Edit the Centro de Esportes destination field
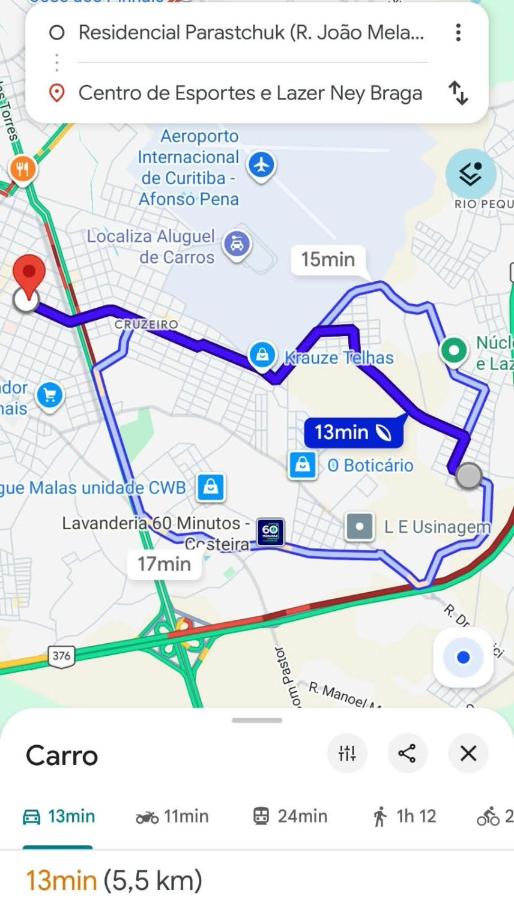Viewport: 514px width, 900px height. [x=250, y=93]
